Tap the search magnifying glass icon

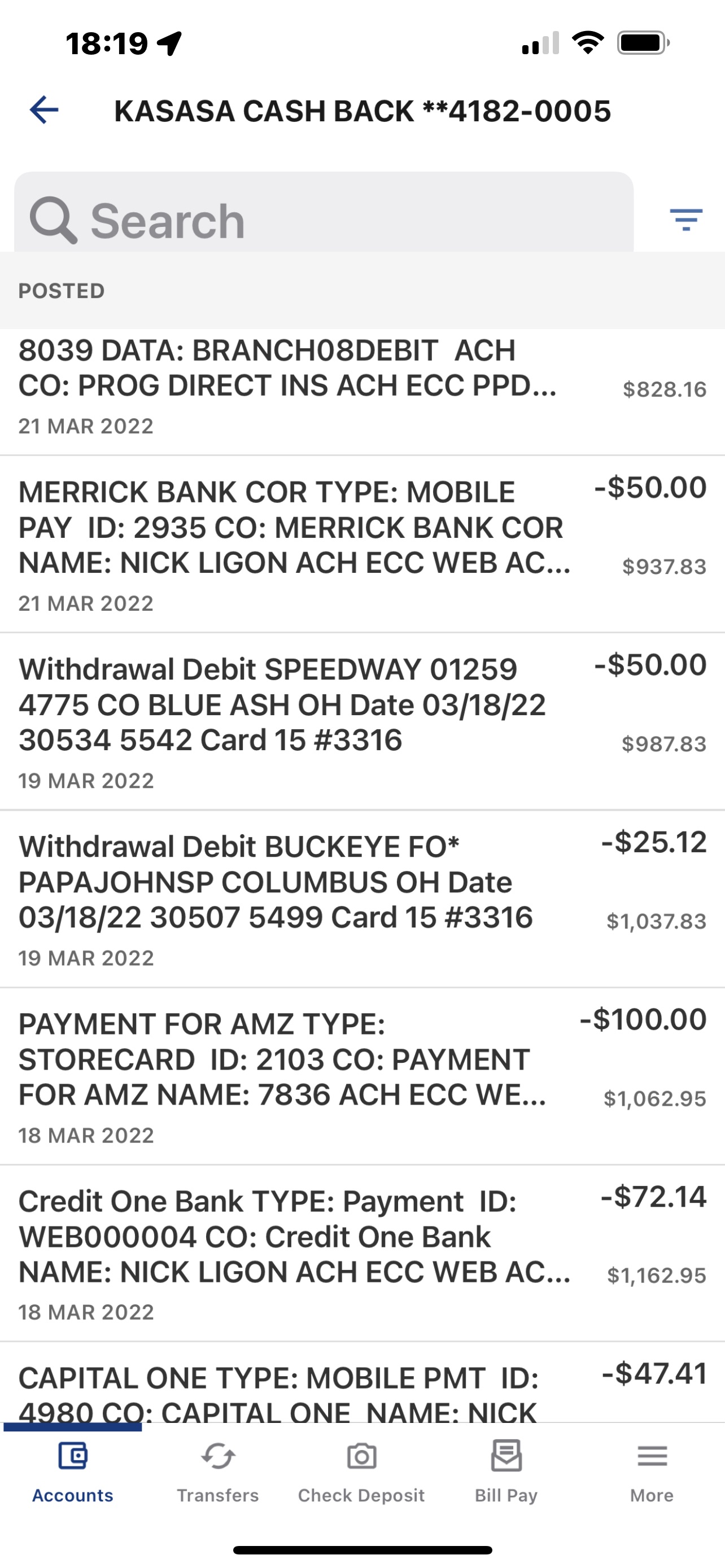pos(54,219)
